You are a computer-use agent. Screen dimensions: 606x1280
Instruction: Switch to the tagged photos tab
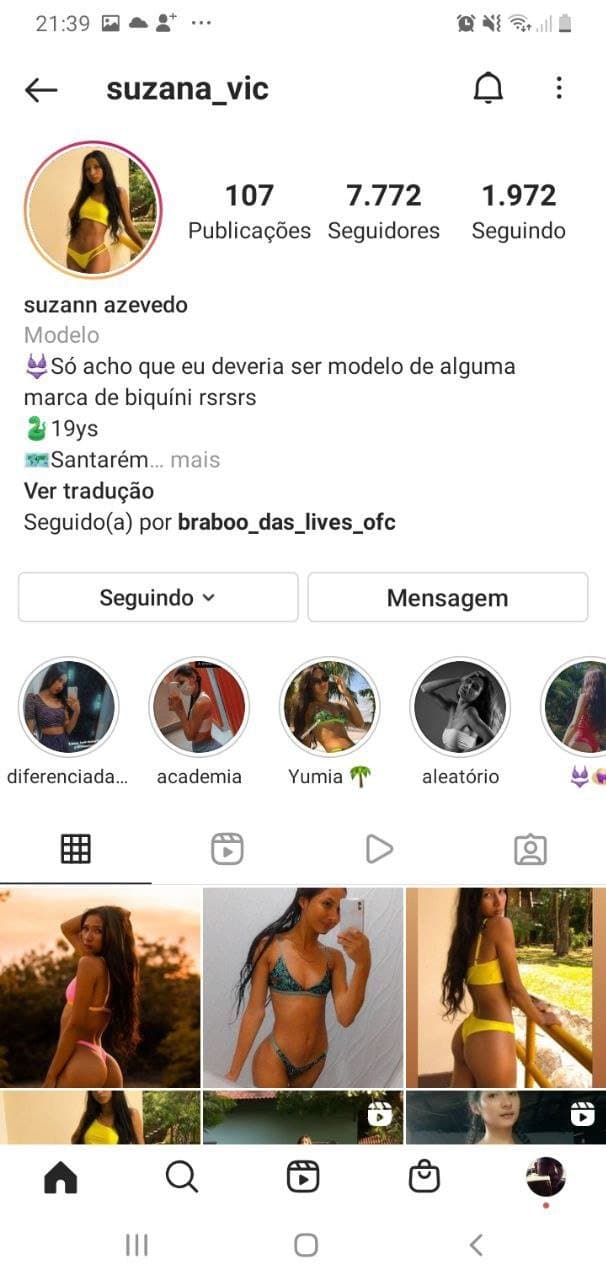530,849
